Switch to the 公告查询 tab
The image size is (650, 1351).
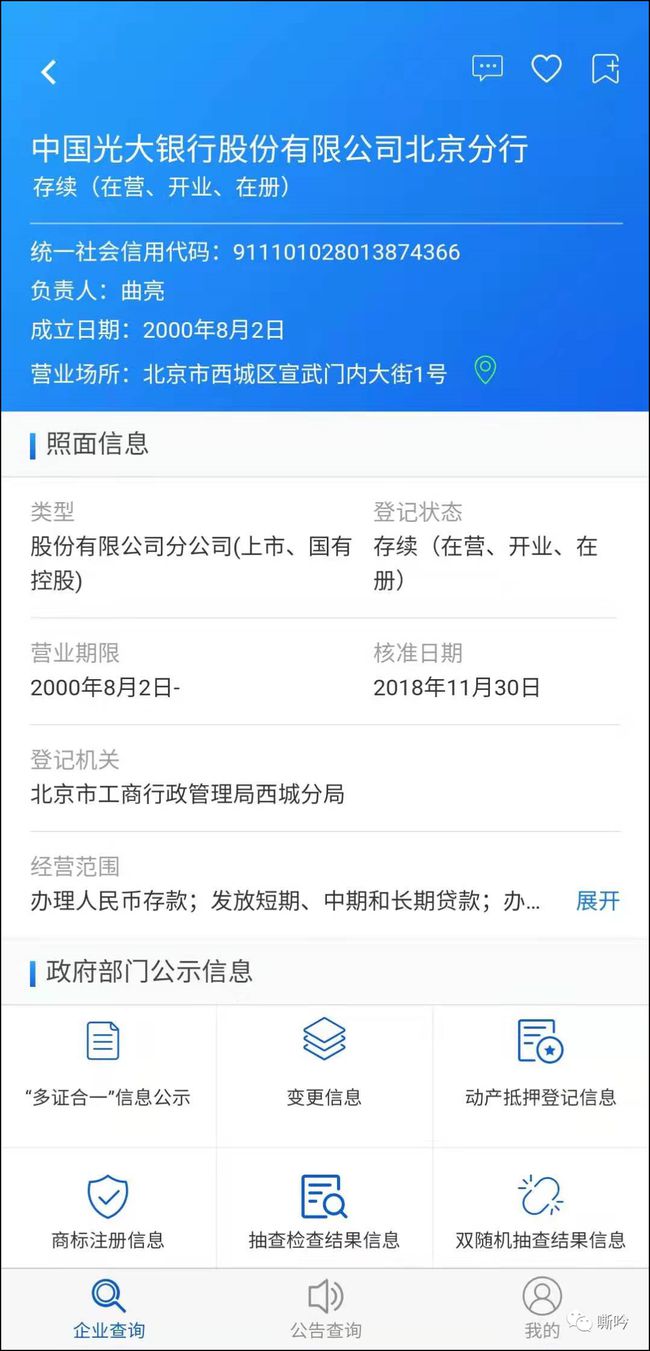(325, 1309)
